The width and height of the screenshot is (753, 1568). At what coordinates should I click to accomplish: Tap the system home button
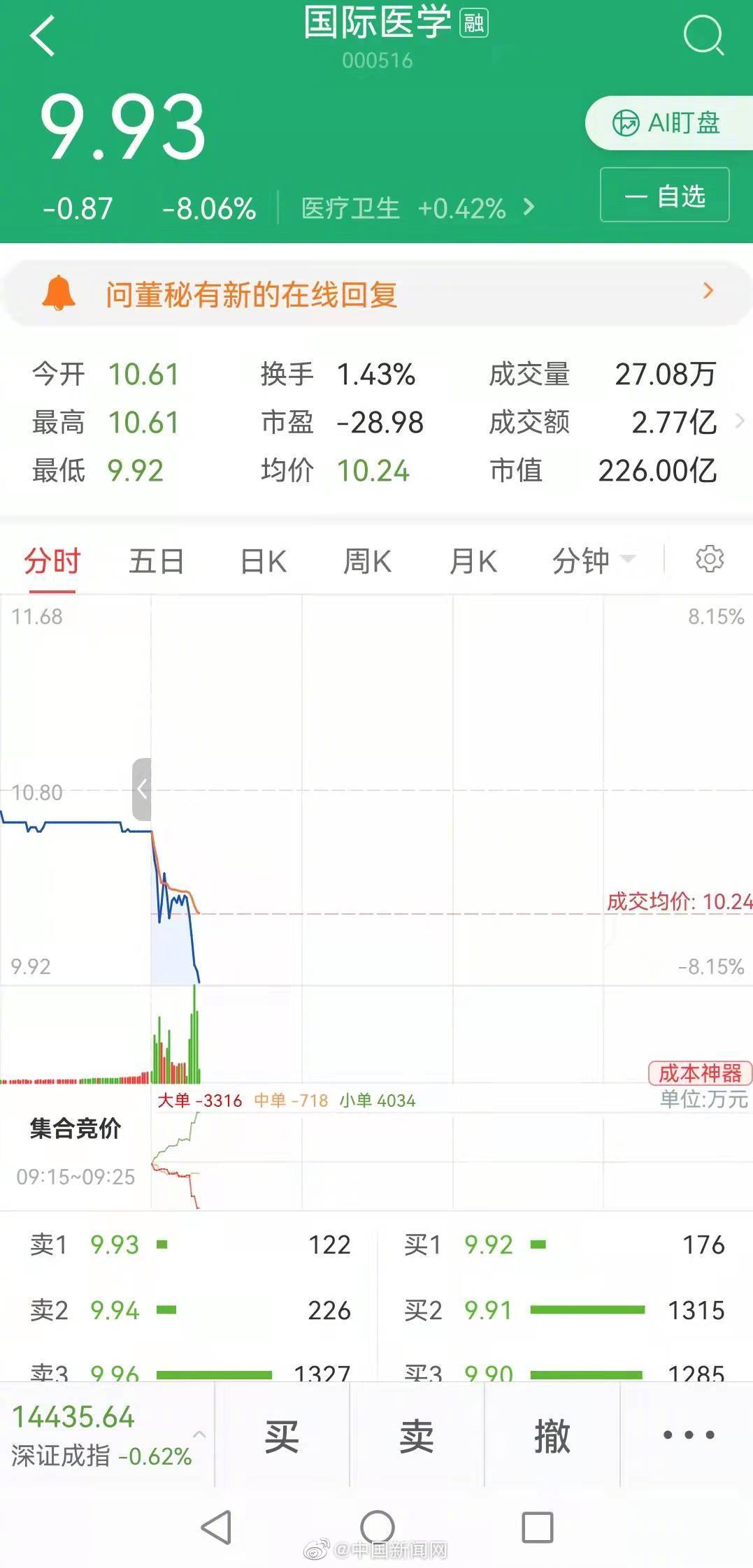point(378,1527)
